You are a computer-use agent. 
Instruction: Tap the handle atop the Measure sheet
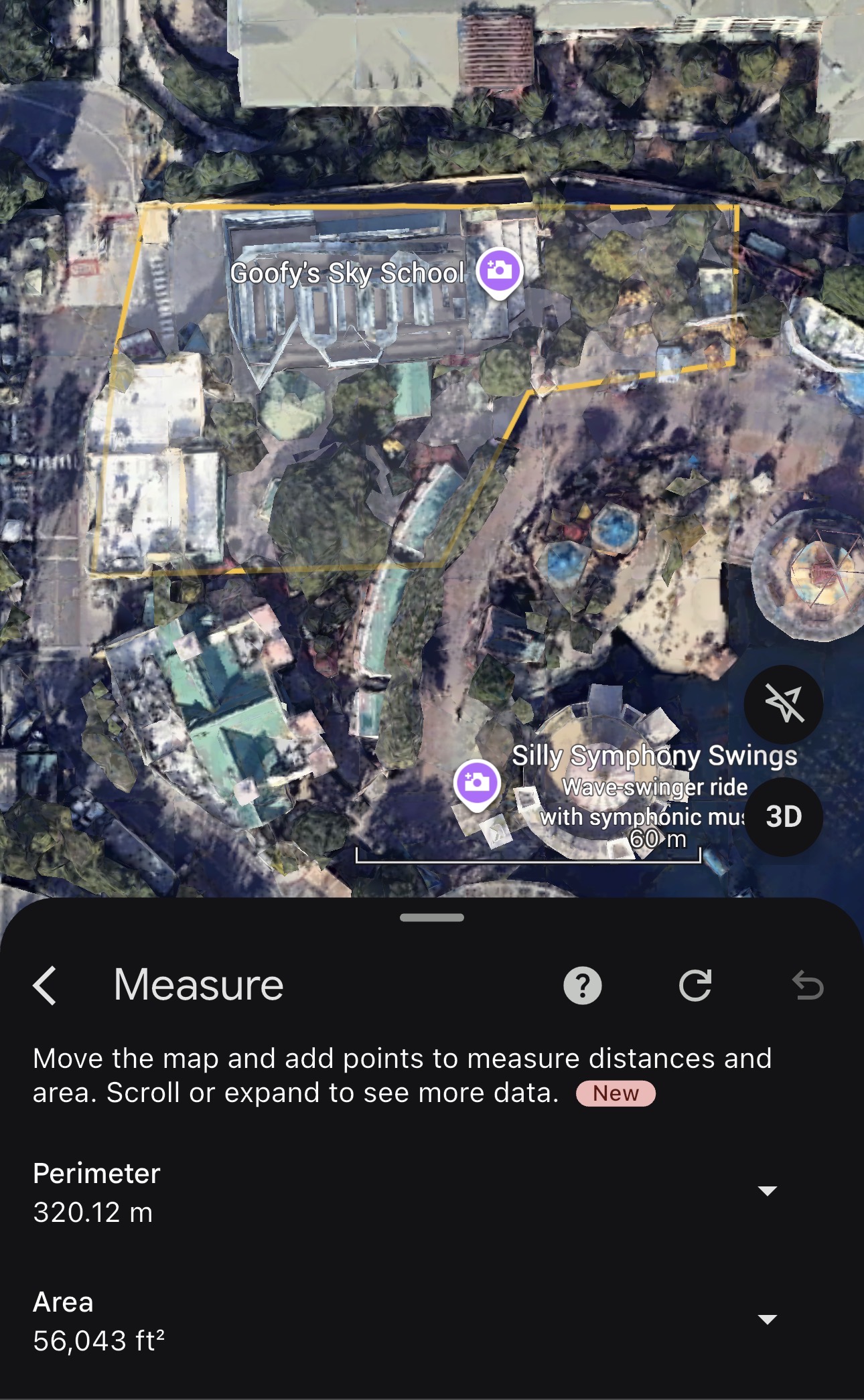point(432,917)
